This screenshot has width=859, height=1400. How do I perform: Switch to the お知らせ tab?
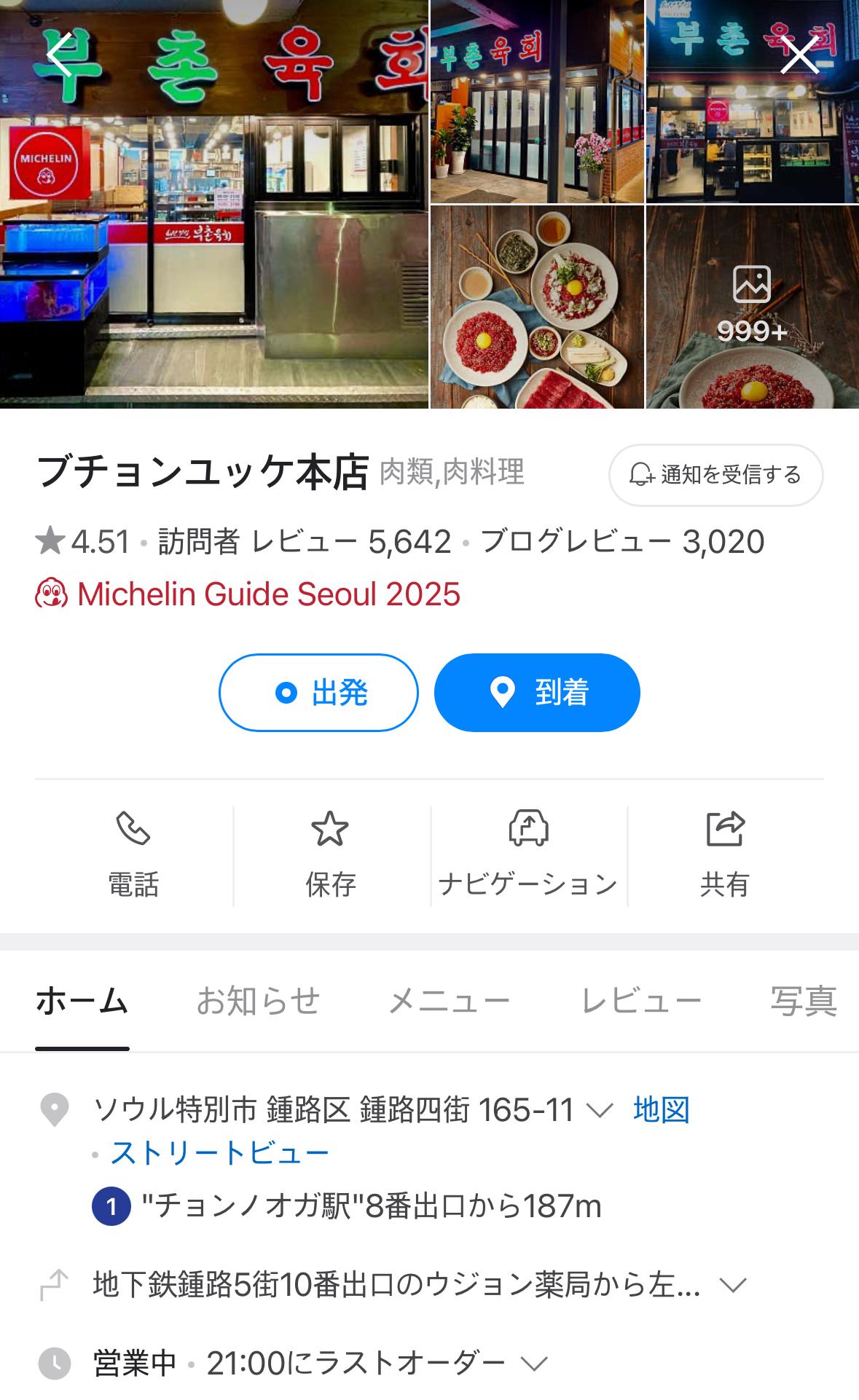coord(258,1001)
